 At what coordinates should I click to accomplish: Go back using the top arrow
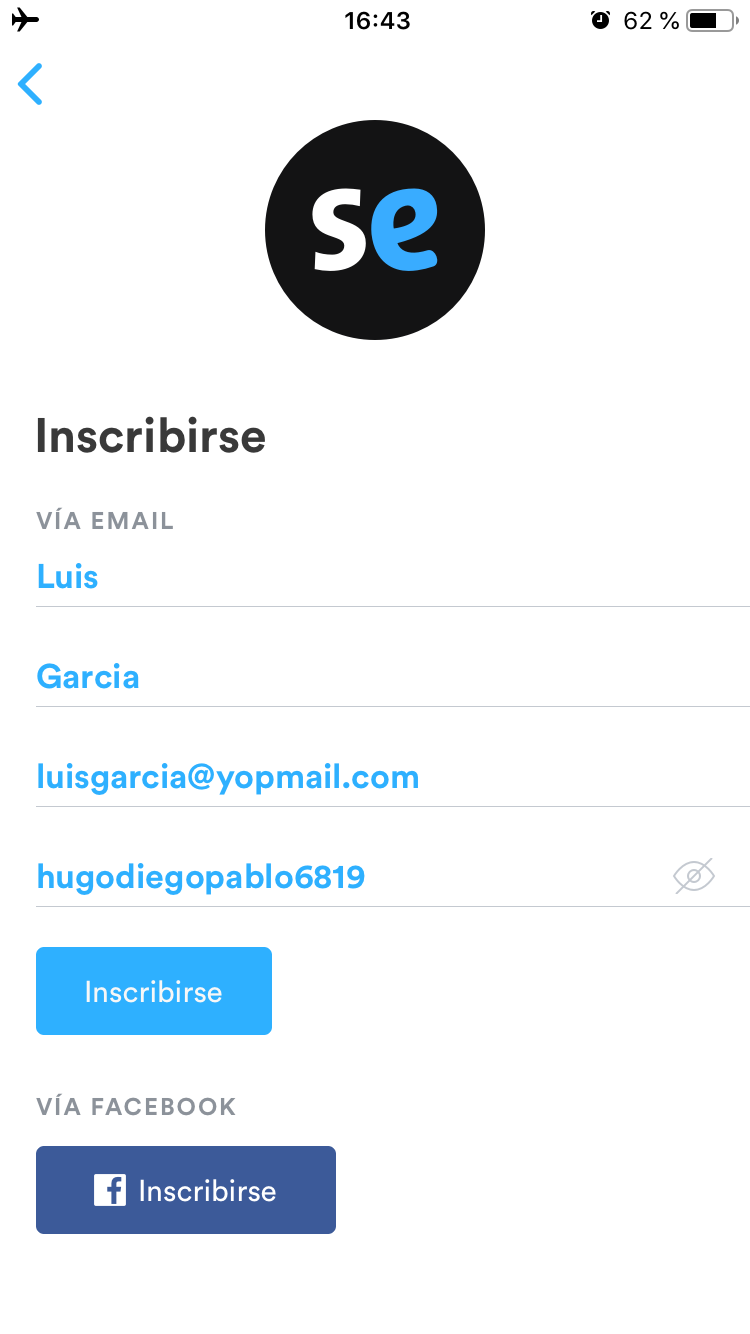tap(31, 84)
